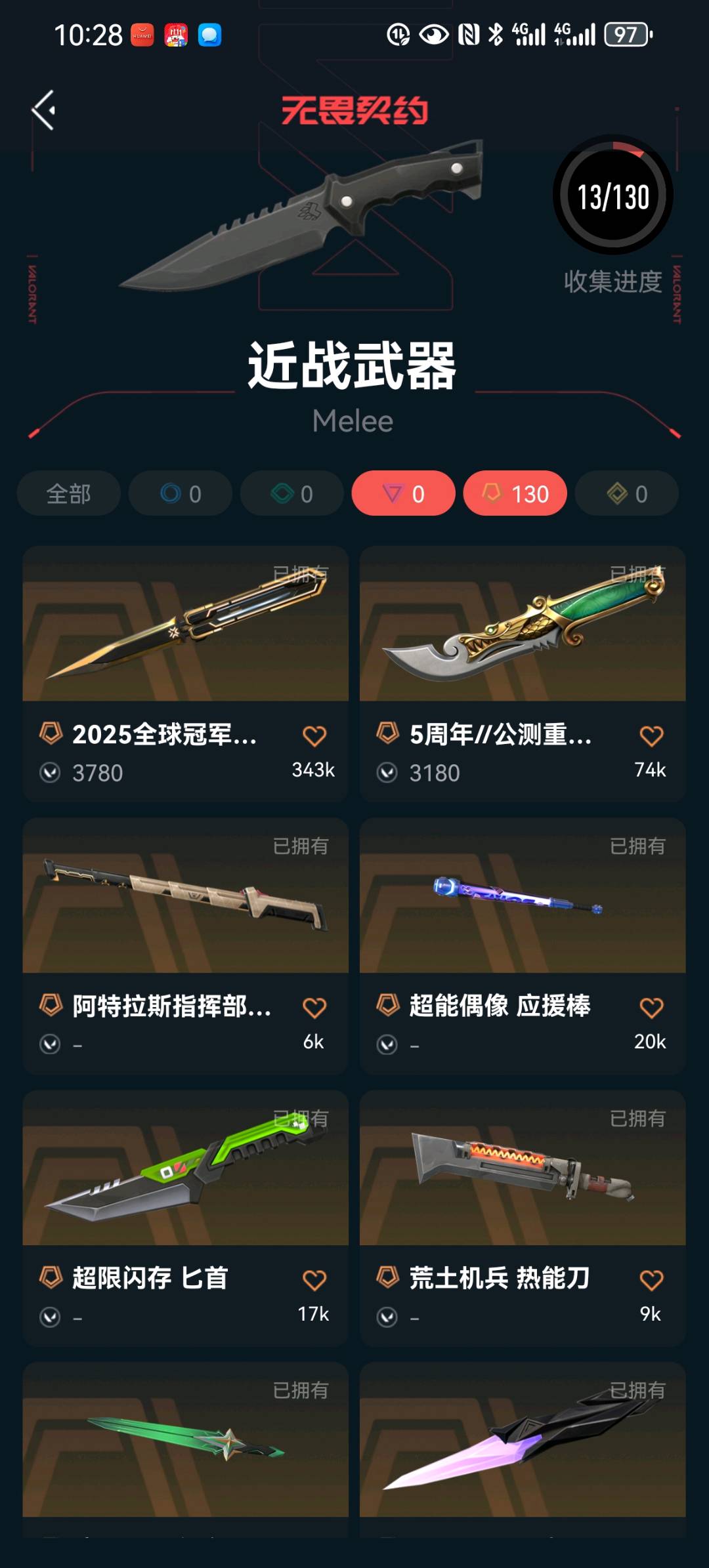
Task: Favorite the 超能偶像 应援棒 heart icon
Action: (x=651, y=1008)
